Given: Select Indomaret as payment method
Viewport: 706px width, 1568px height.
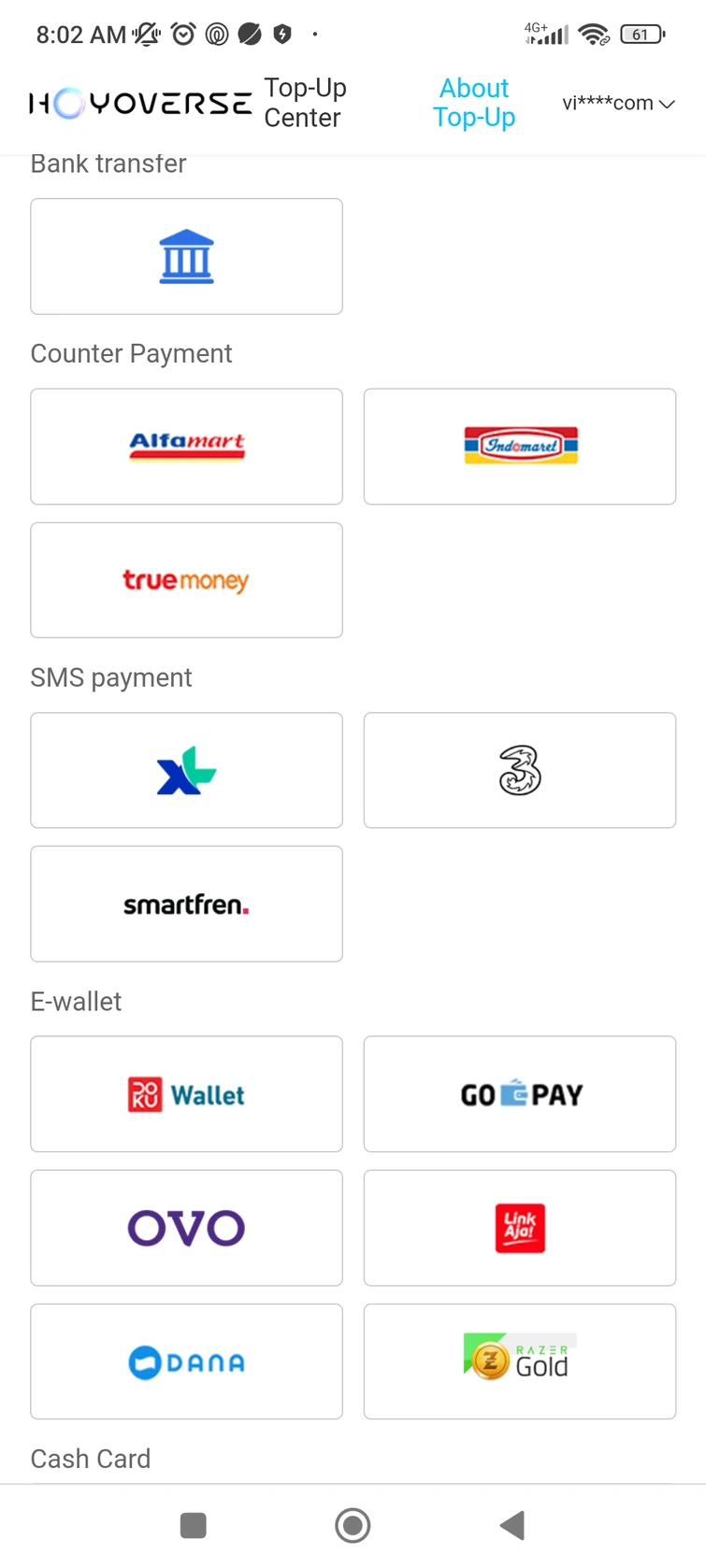Looking at the screenshot, I should pyautogui.click(x=519, y=446).
